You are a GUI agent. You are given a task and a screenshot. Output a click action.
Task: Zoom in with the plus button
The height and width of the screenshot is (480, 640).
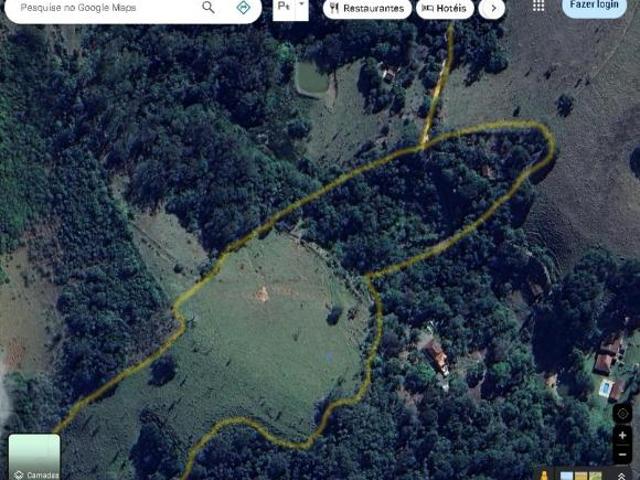622,435
